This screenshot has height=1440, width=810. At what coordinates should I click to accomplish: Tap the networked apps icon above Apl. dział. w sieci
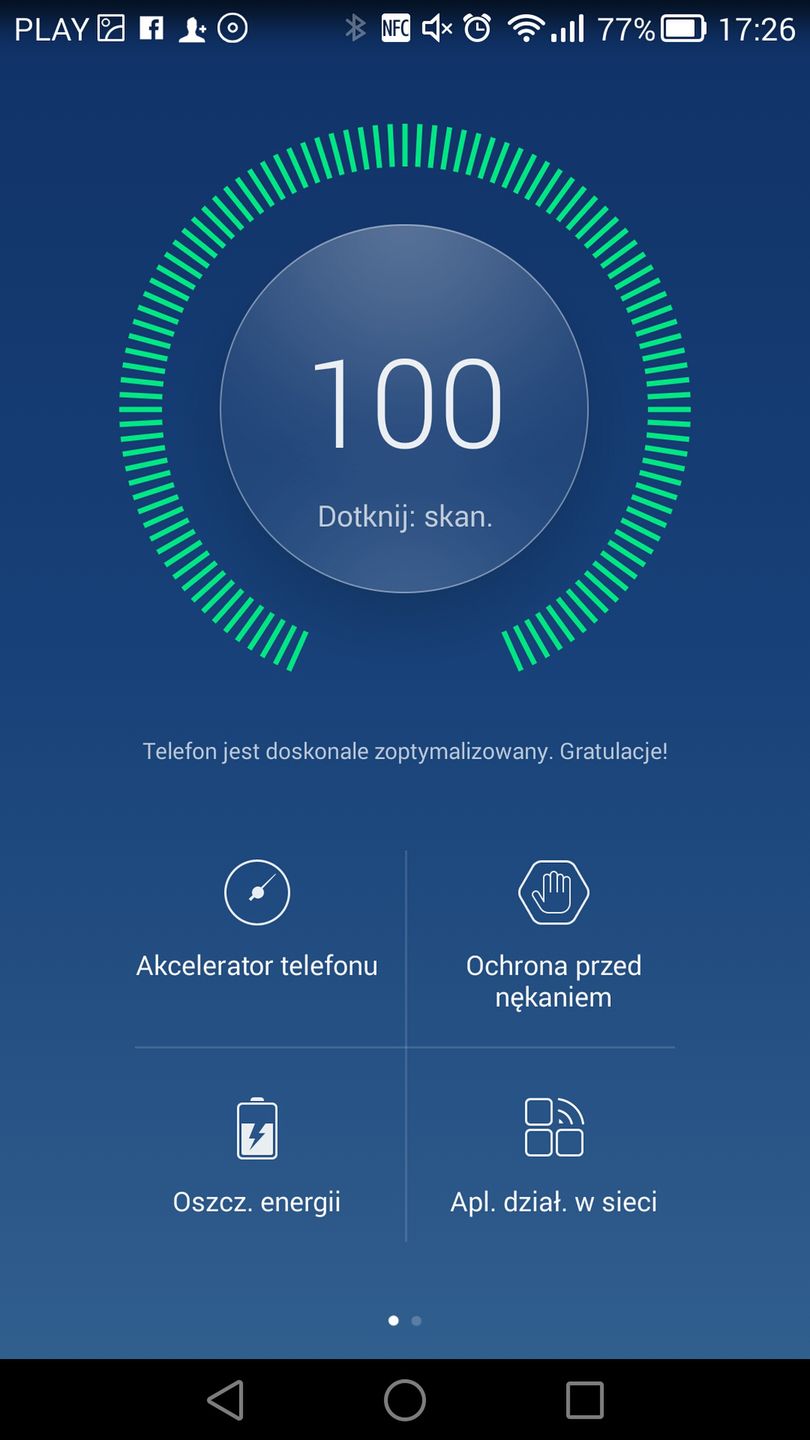553,1127
